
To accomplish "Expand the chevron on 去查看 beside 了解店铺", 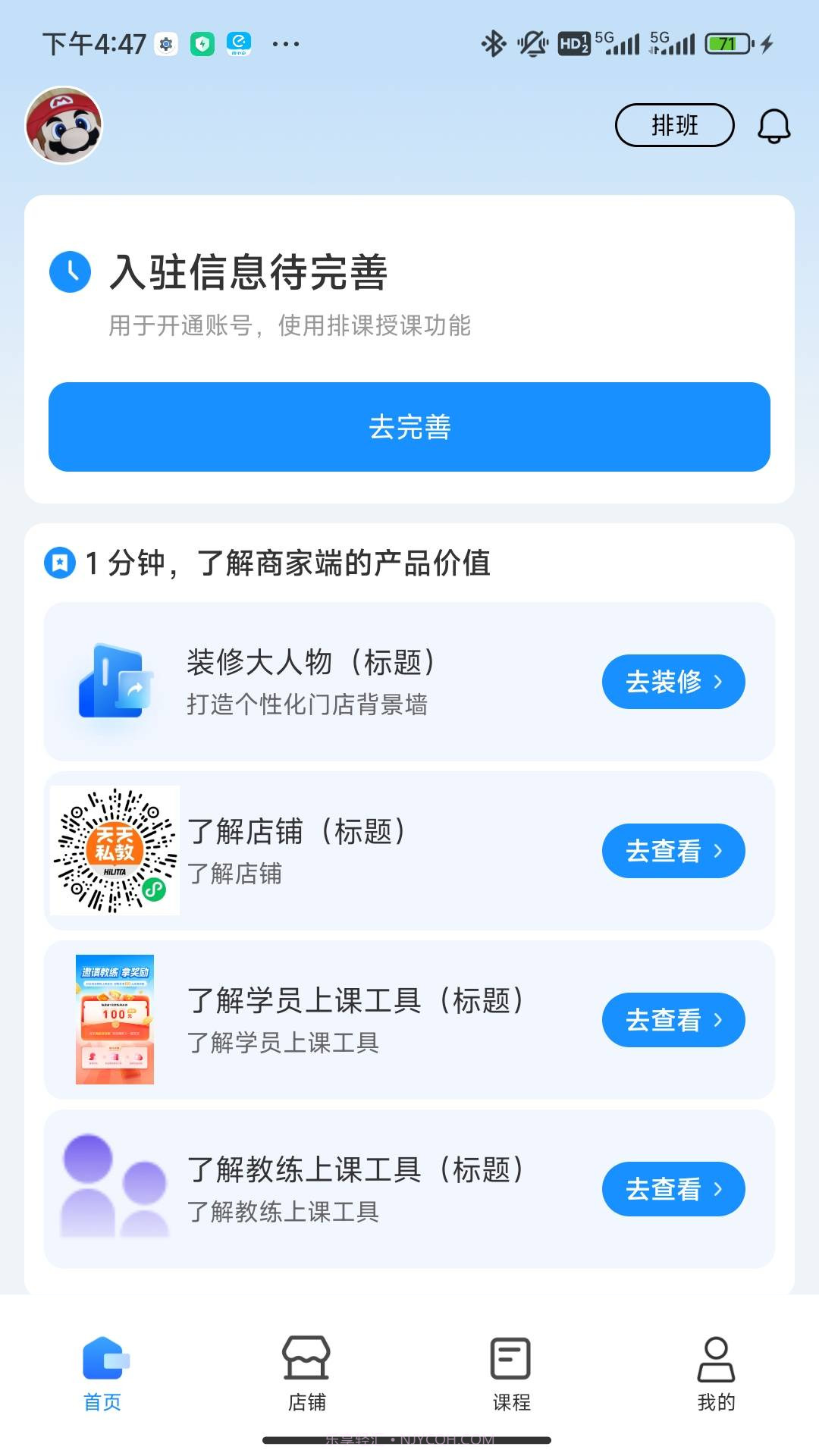I will pyautogui.click(x=719, y=851).
